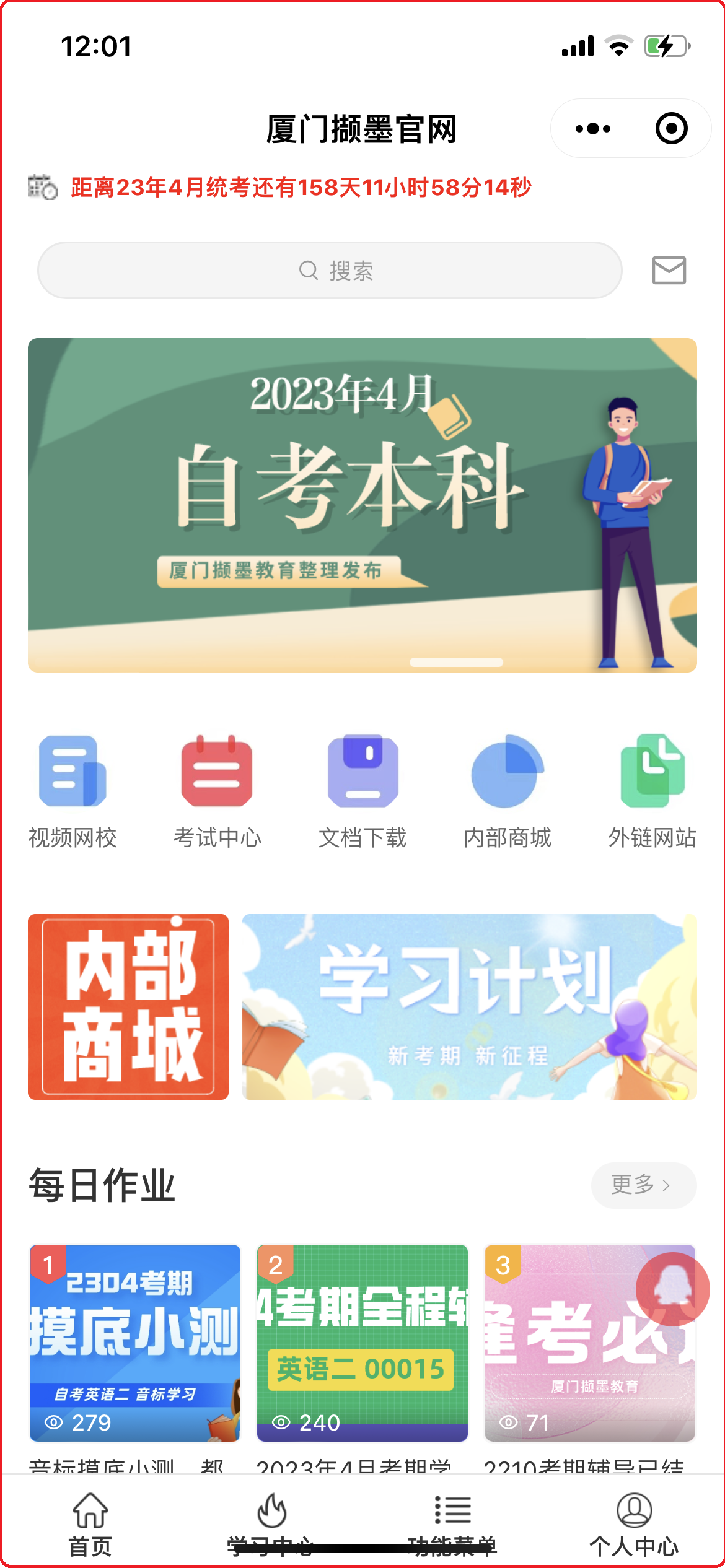Switch to the 学习中心 tab
Screen dimensions: 725x1568
[271, 1523]
